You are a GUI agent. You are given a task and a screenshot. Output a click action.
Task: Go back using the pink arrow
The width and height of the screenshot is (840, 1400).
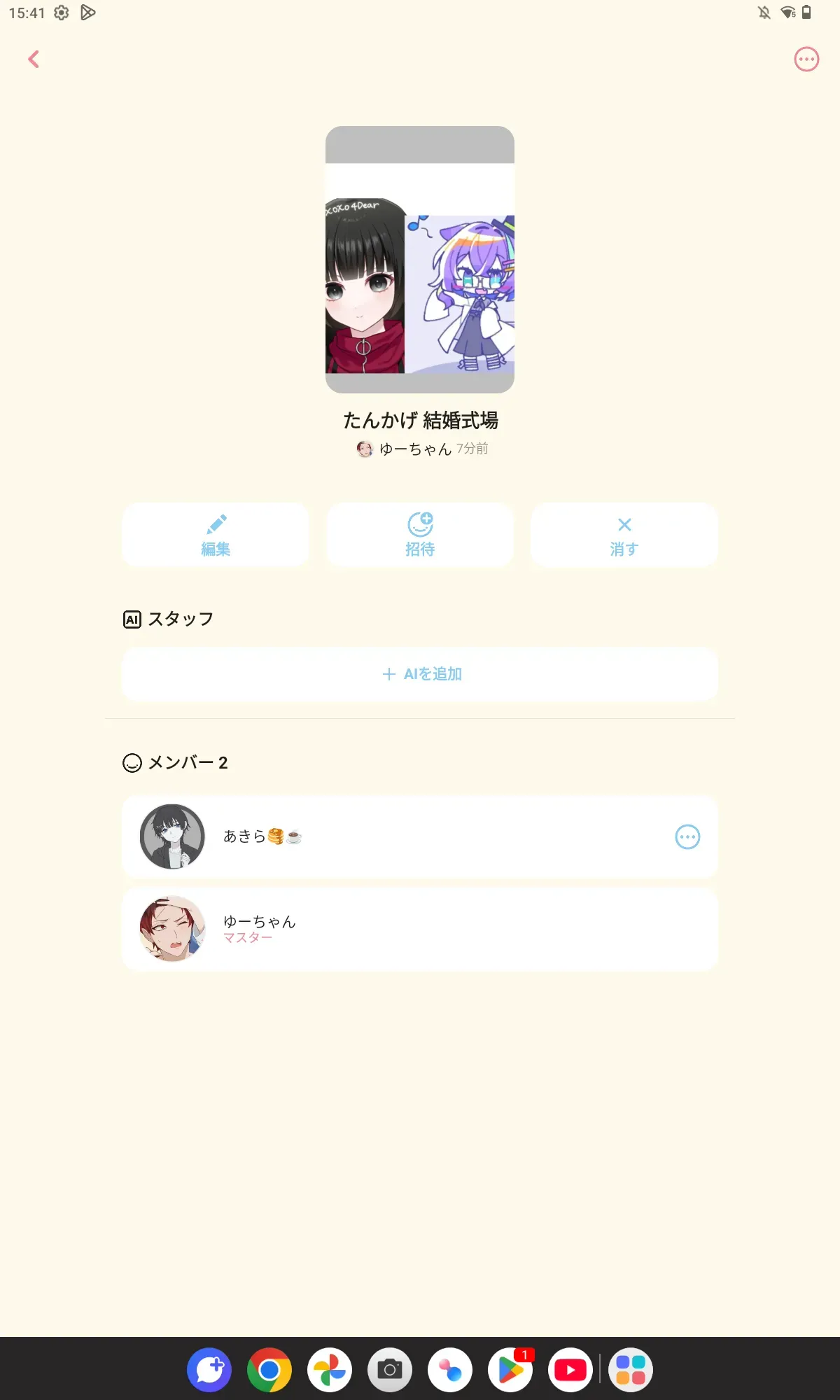pyautogui.click(x=34, y=59)
